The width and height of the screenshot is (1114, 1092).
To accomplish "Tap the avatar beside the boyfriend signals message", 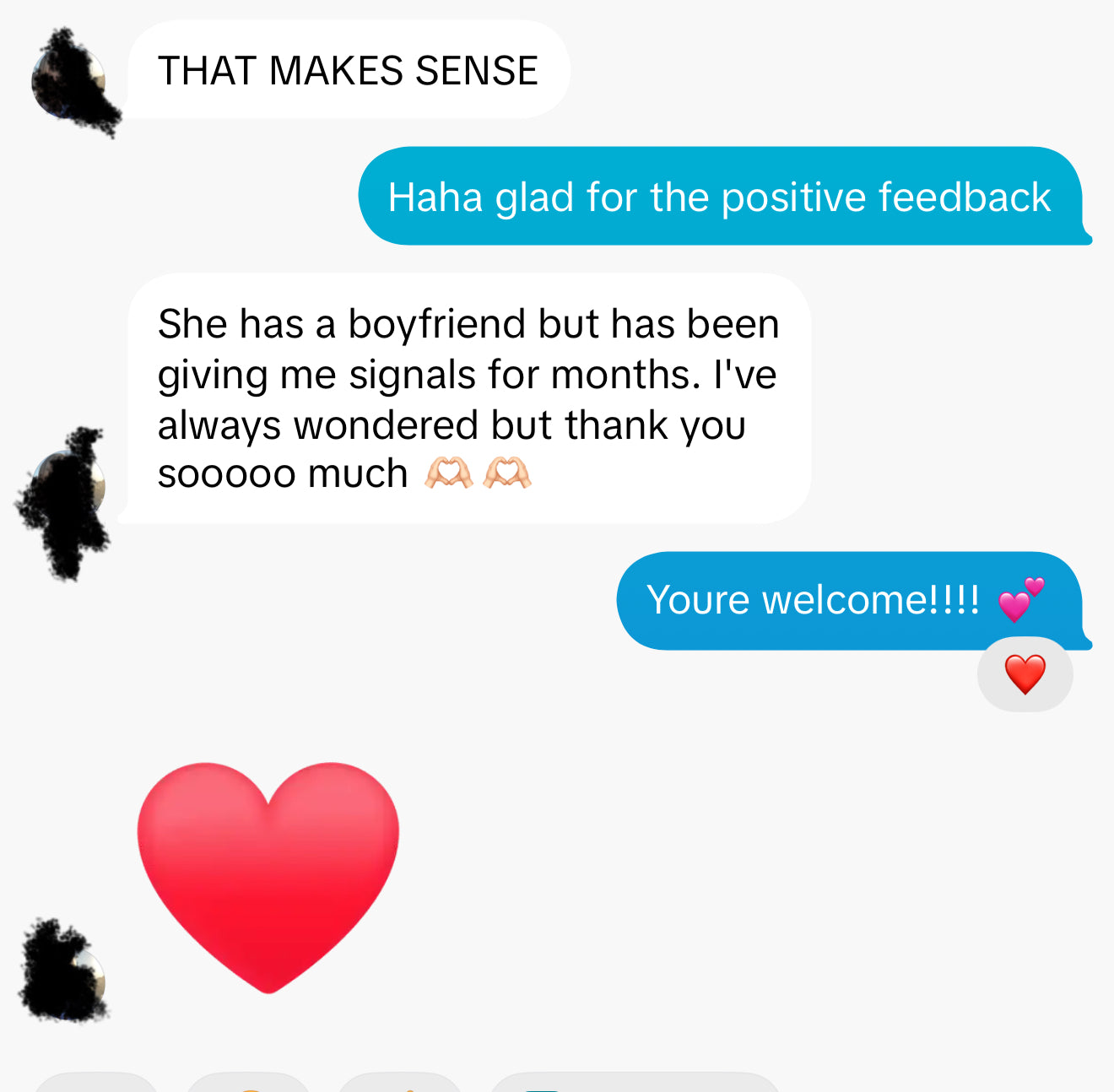I will (68, 494).
